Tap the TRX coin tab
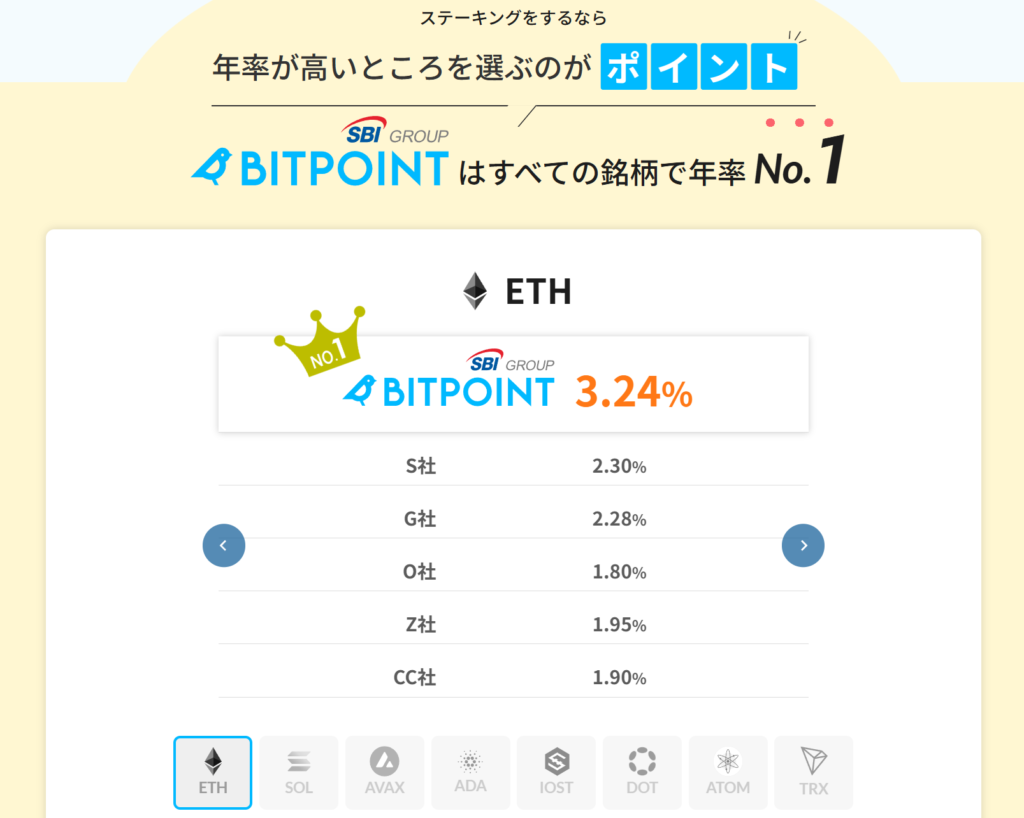 click(x=814, y=772)
